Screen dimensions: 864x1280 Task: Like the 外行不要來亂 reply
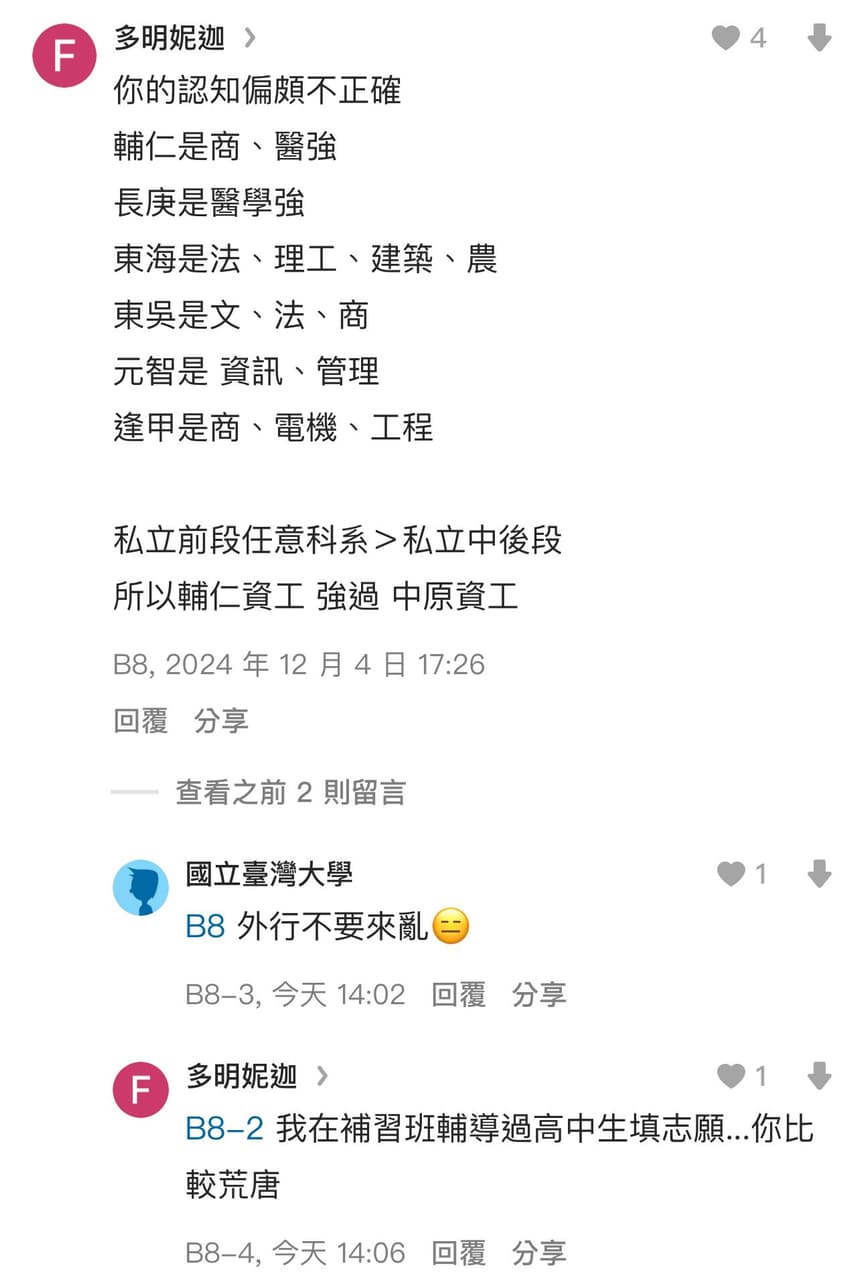732,874
